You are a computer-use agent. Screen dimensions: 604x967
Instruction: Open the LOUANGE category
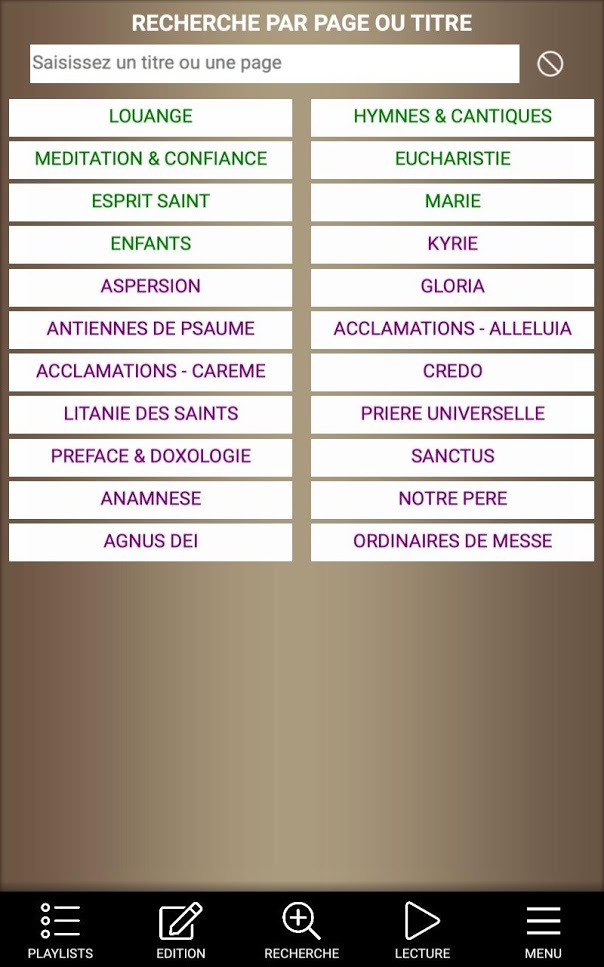(151, 117)
